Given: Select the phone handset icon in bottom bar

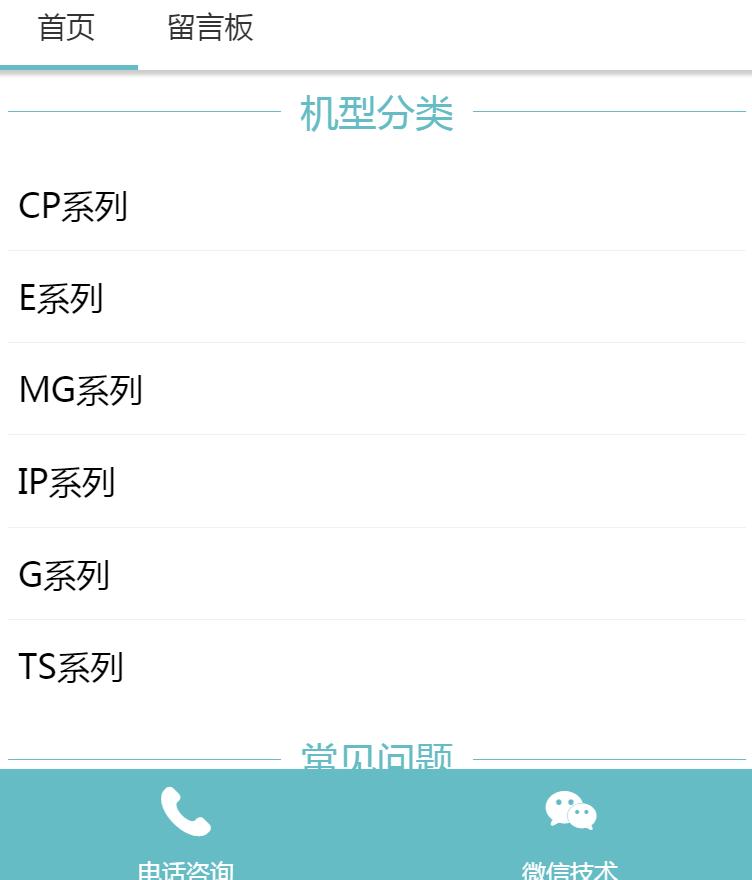Looking at the screenshot, I should pyautogui.click(x=186, y=813).
